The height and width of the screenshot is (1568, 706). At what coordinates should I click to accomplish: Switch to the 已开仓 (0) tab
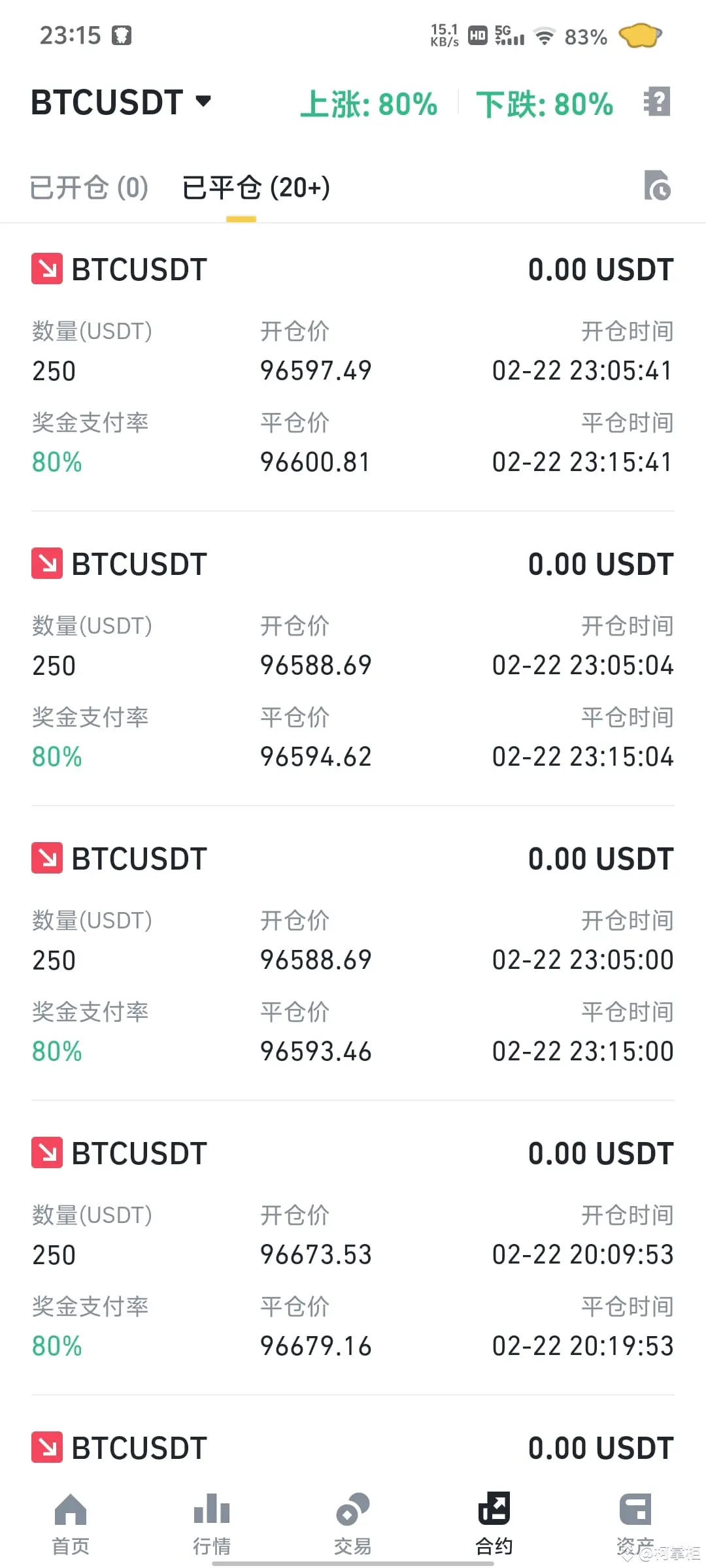(x=89, y=188)
